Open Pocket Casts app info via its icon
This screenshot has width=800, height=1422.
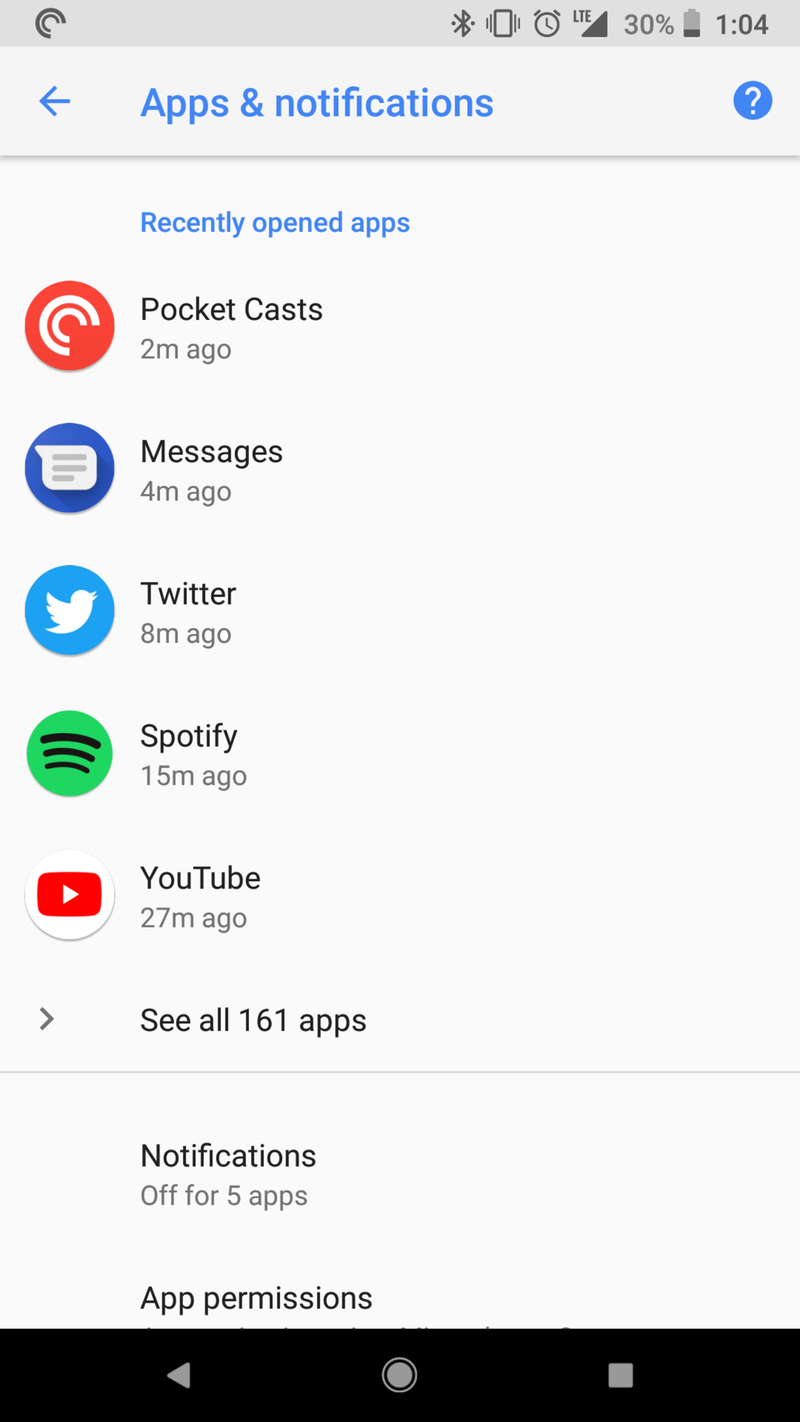click(x=69, y=326)
